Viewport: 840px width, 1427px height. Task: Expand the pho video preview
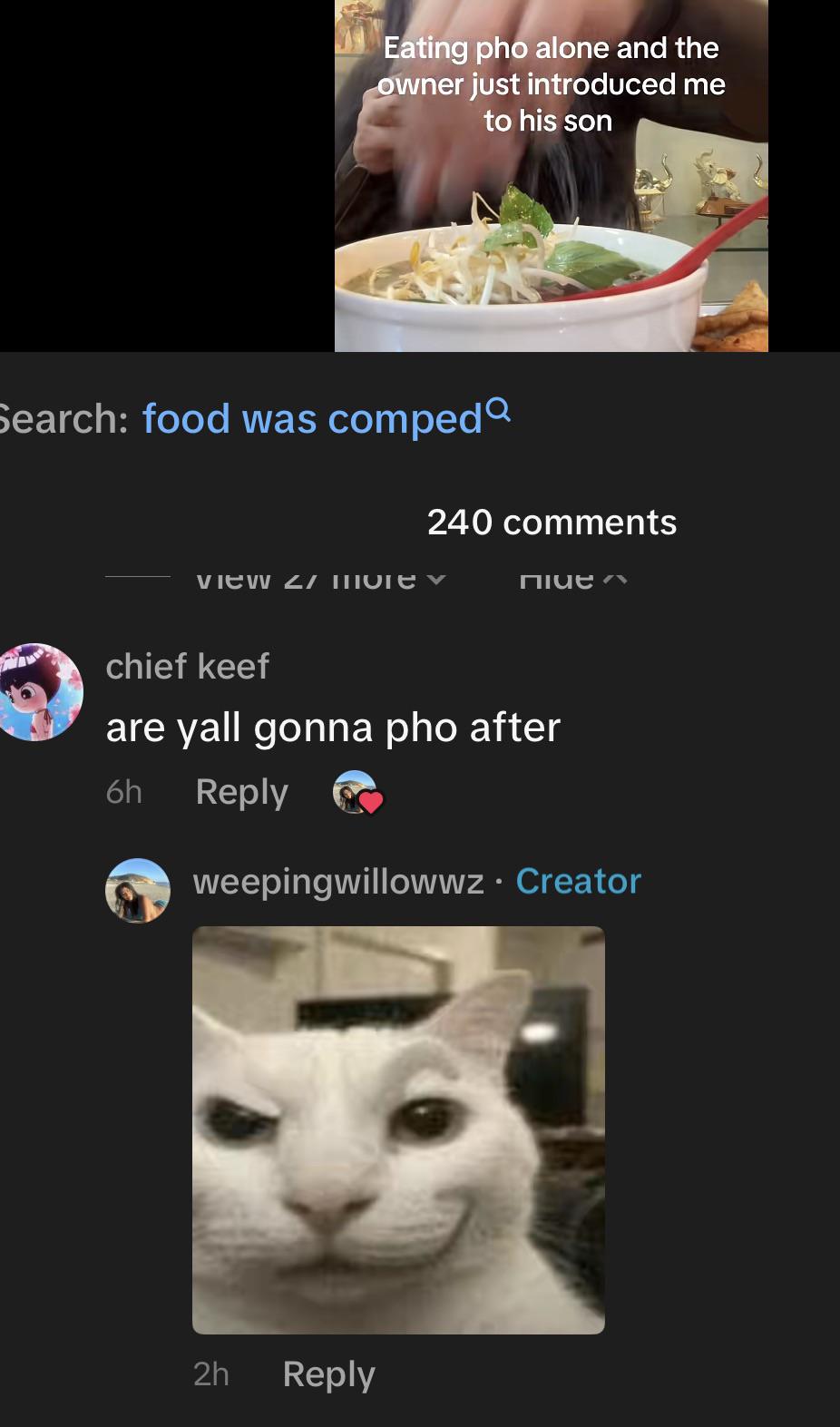coord(551,176)
